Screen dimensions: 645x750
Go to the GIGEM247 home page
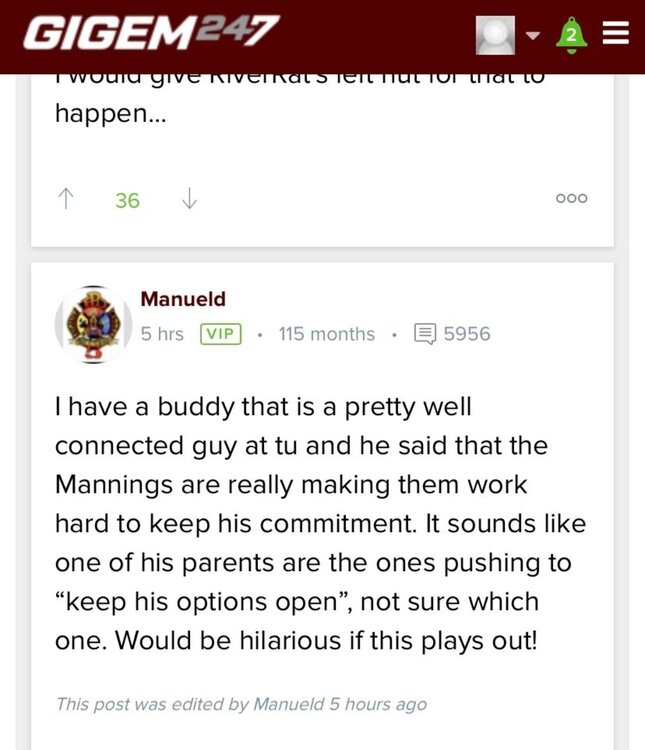pos(150,33)
